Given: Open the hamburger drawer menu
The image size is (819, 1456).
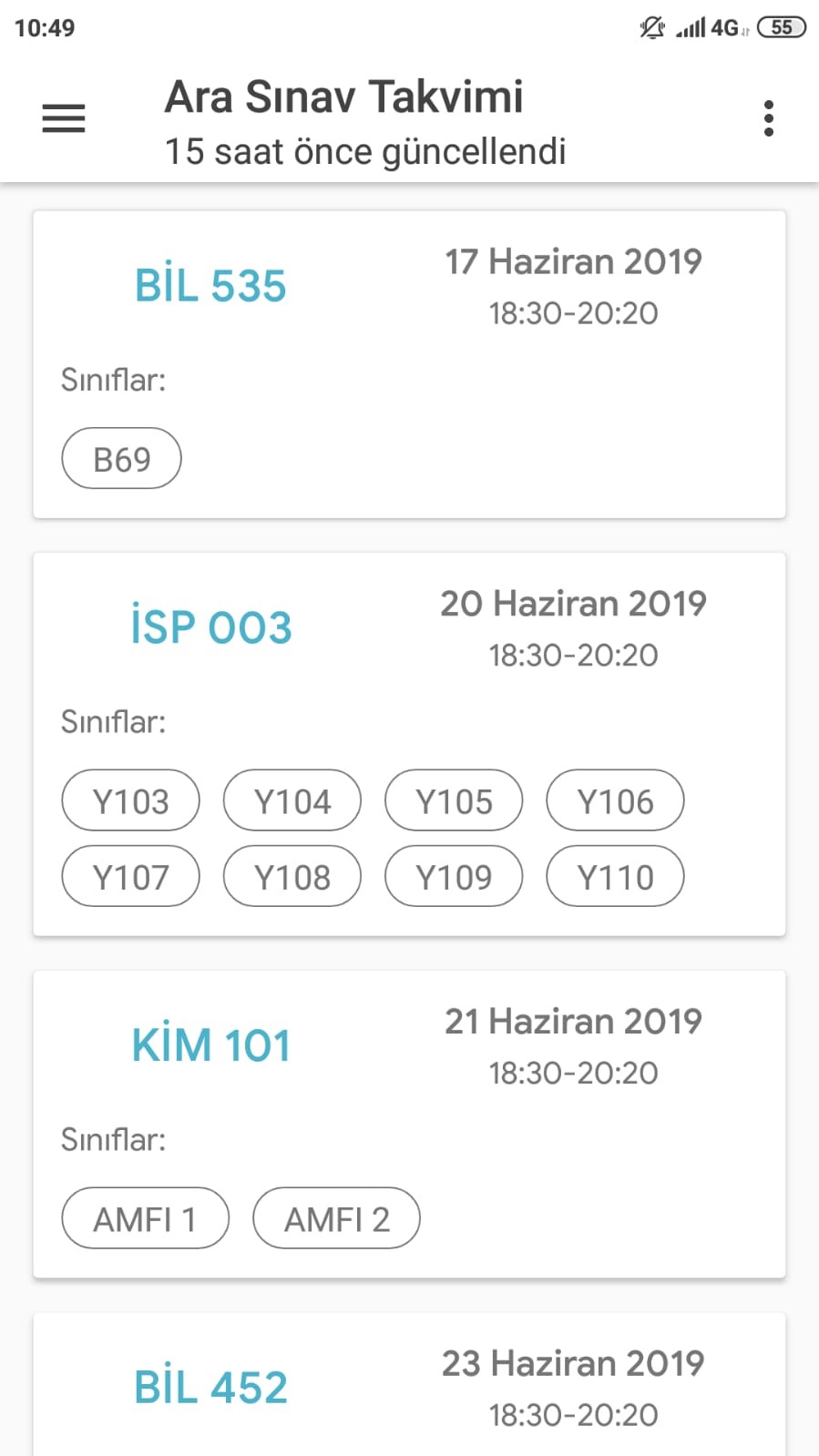Looking at the screenshot, I should point(64,118).
